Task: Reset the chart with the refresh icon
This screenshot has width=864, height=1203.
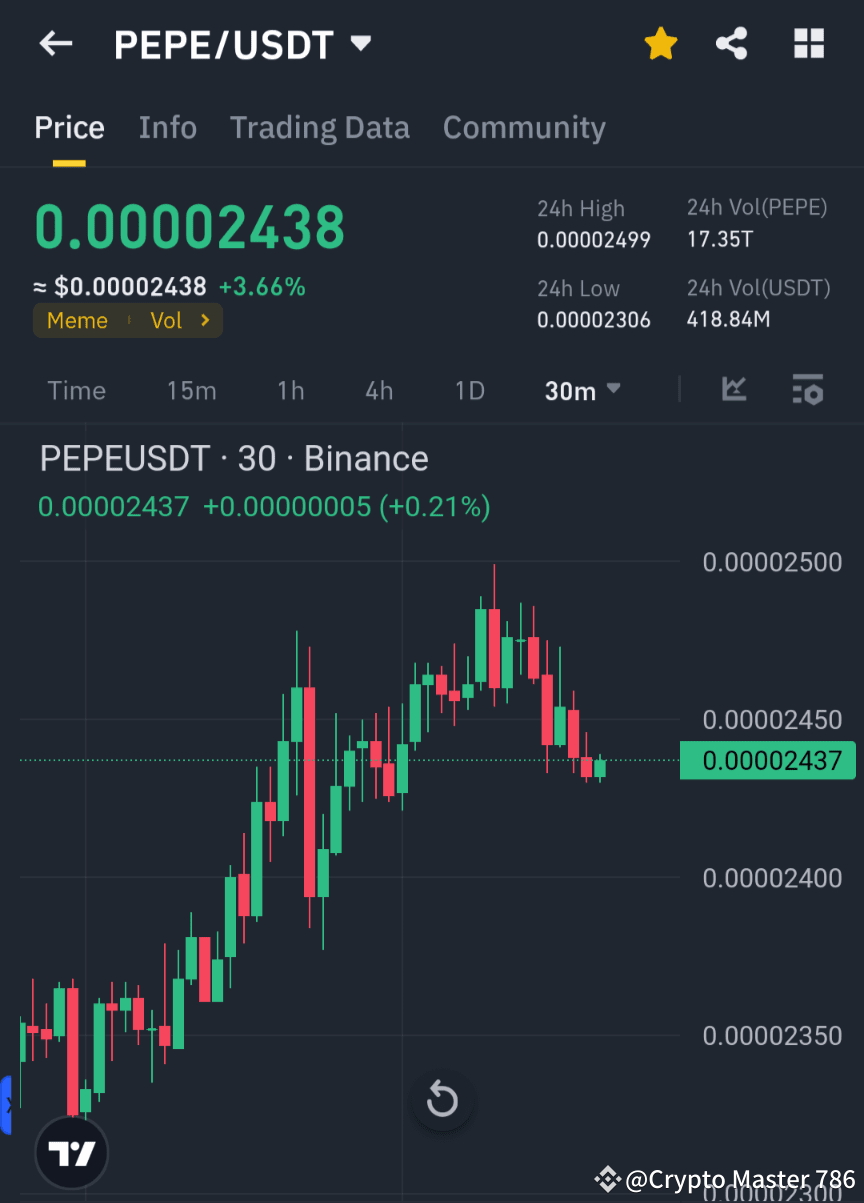Action: [x=442, y=1099]
